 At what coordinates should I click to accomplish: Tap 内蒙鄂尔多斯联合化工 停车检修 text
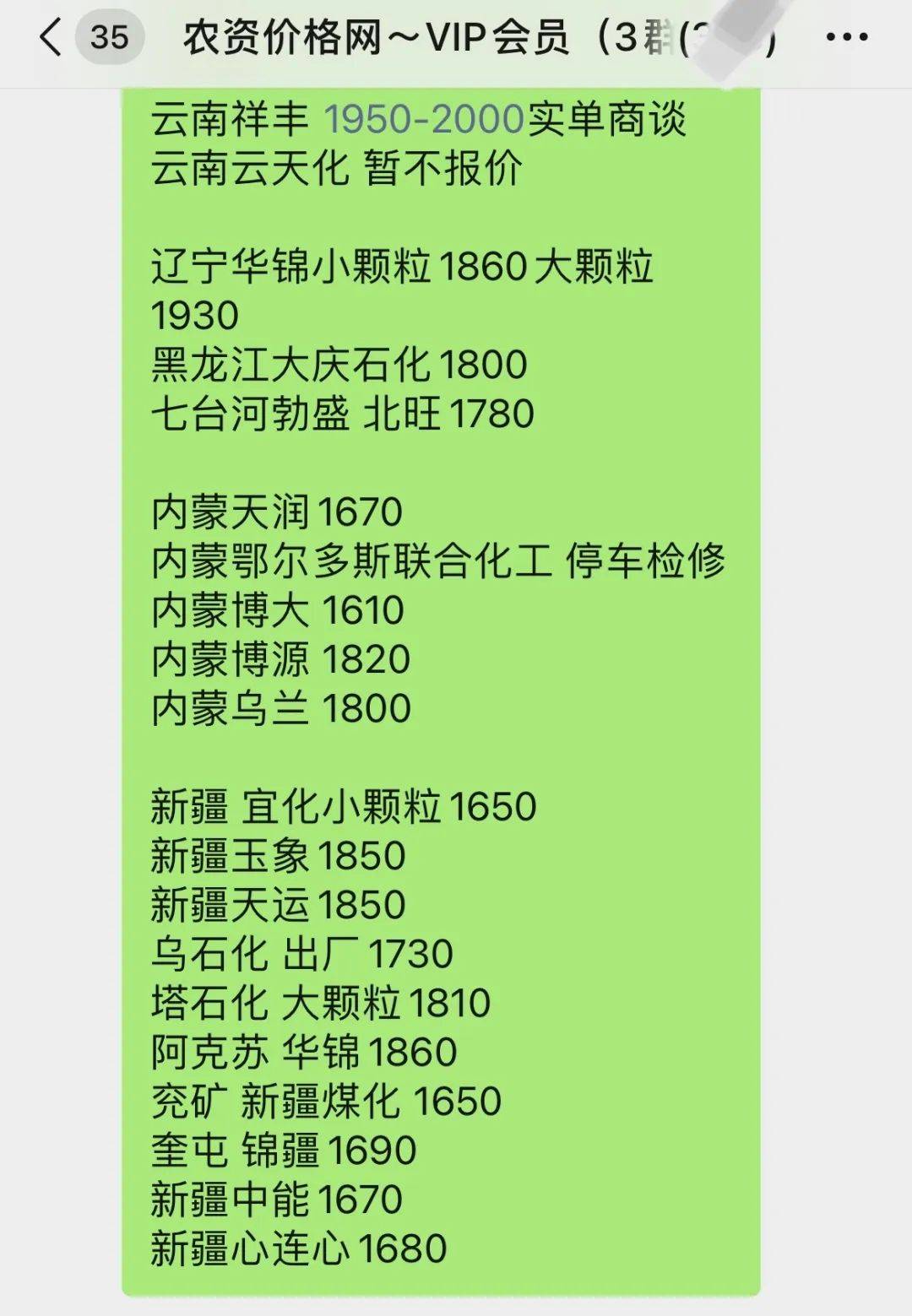(439, 559)
